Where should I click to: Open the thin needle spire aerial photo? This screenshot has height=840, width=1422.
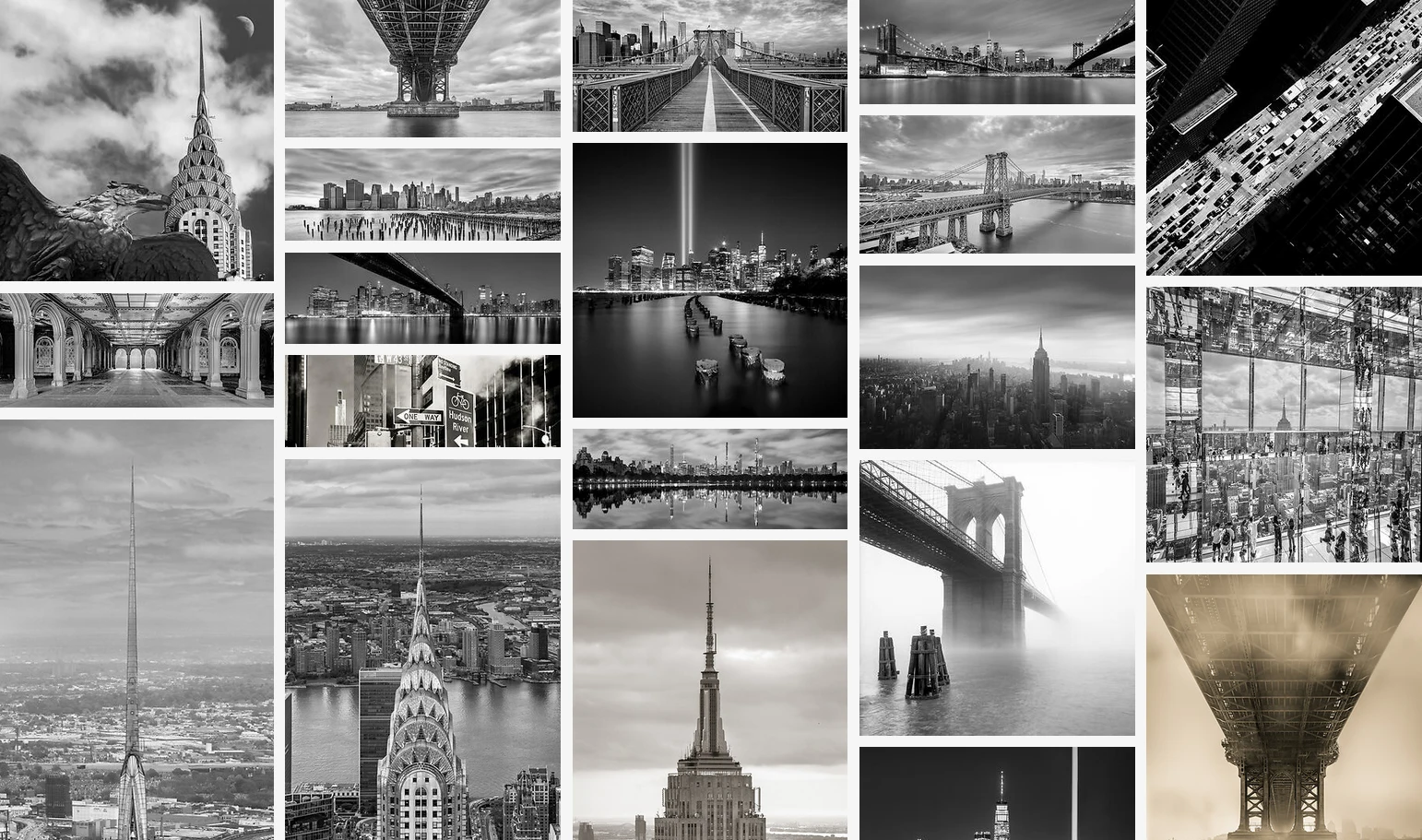pyautogui.click(x=136, y=630)
